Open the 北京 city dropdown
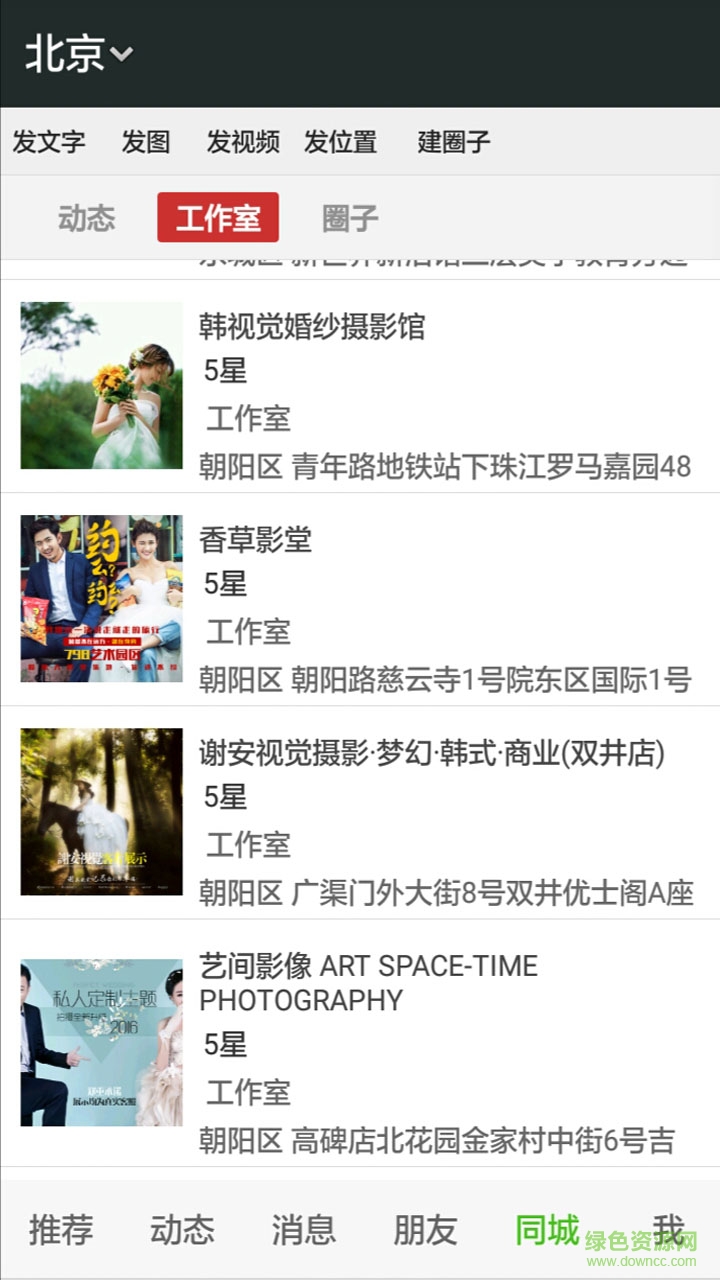The height and width of the screenshot is (1280, 720). 79,54
